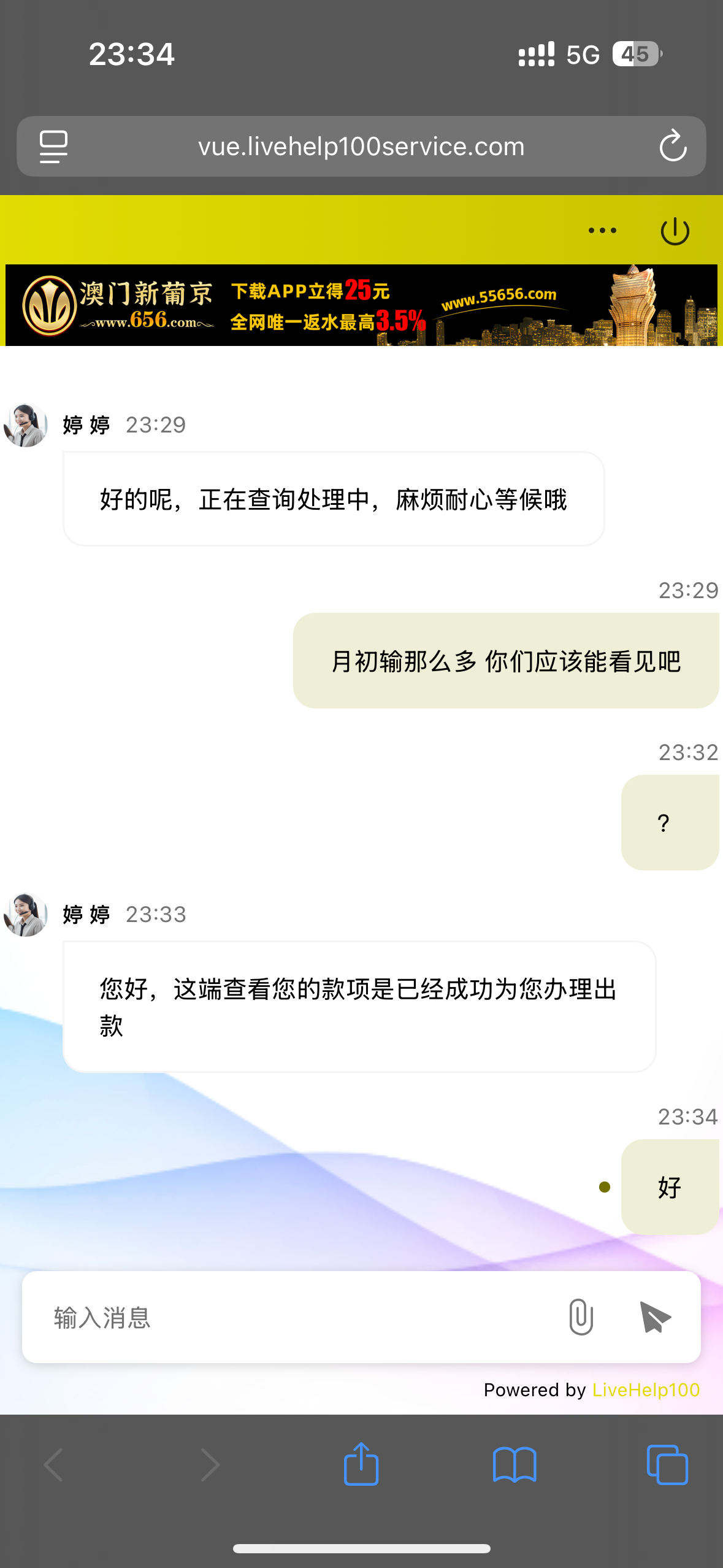Reload the page in the browser
The height and width of the screenshot is (1568, 723).
[x=673, y=146]
